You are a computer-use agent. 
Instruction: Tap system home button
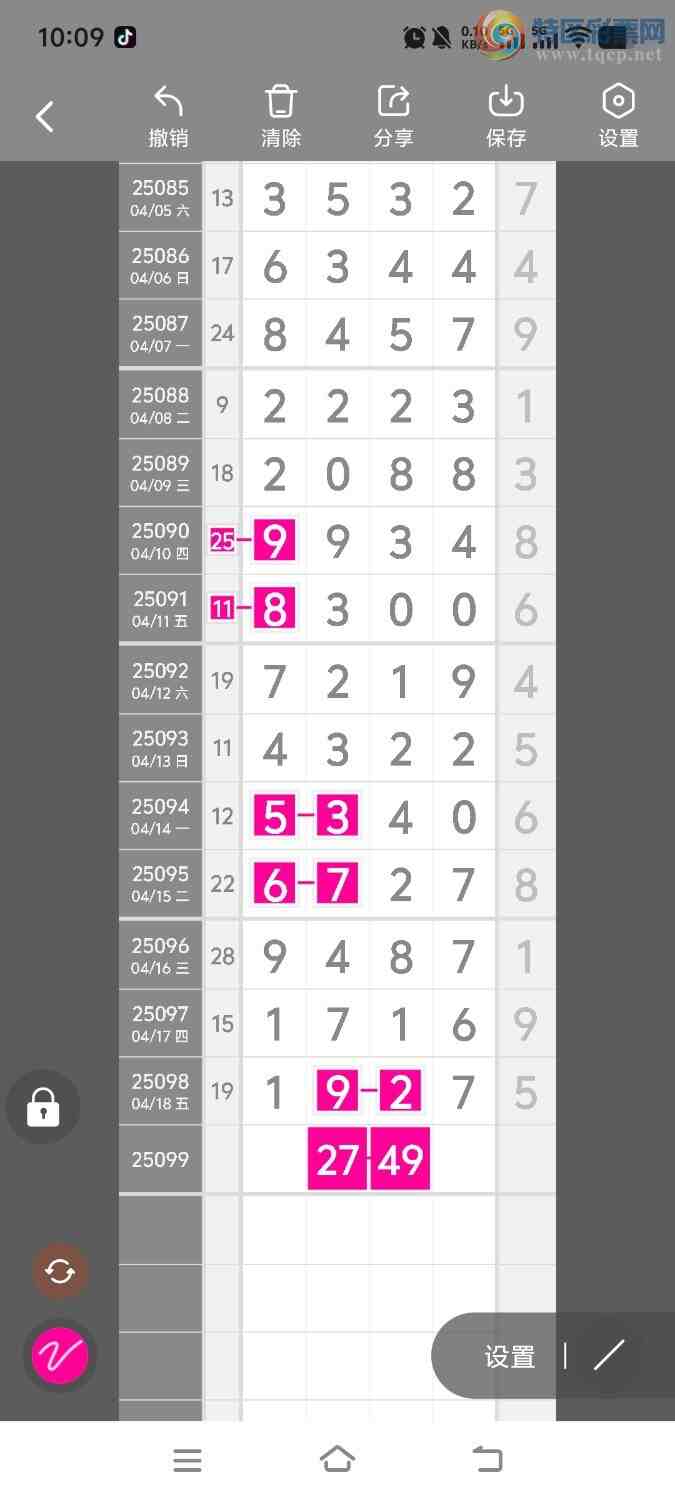337,1460
